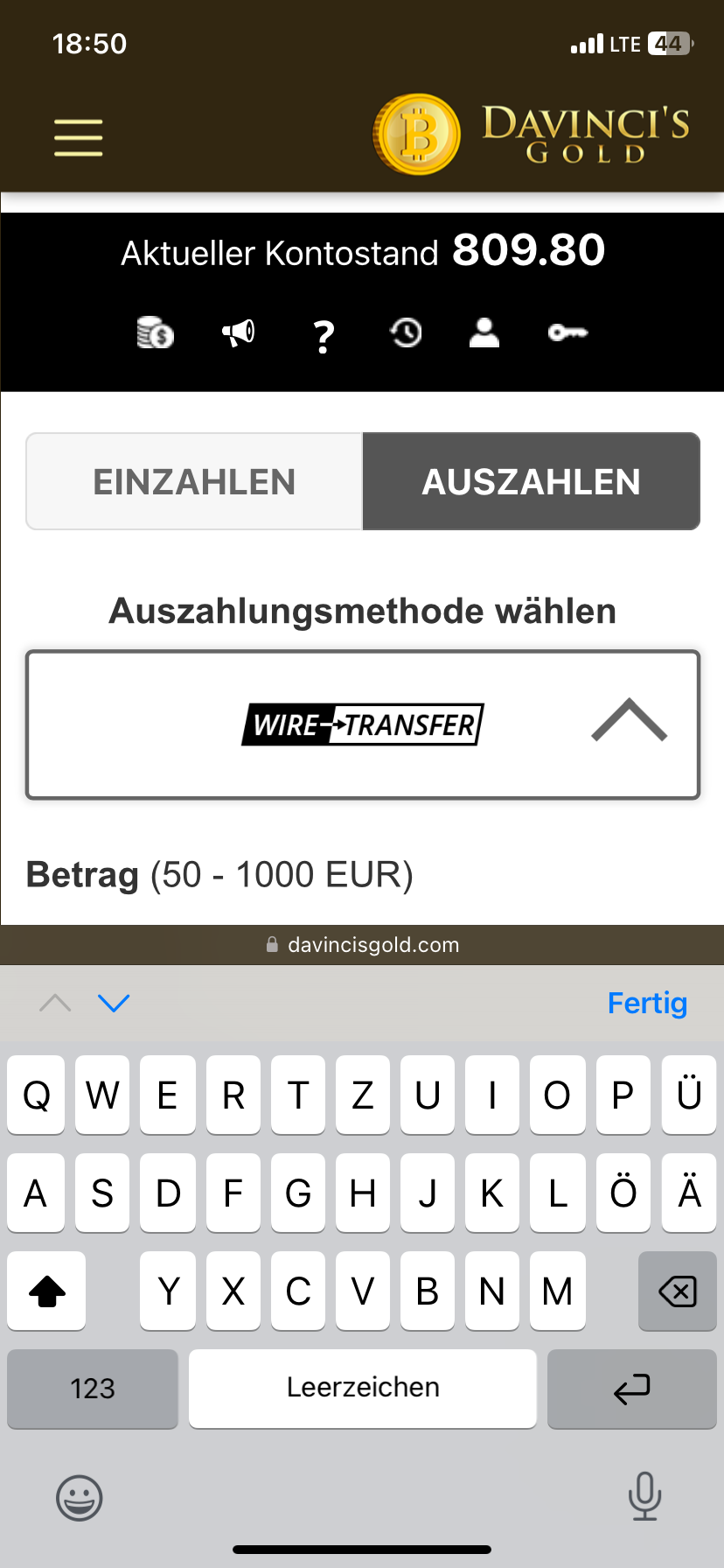Screen dimensions: 724x1568
Task: Open the emoji keyboard
Action: (x=80, y=1498)
